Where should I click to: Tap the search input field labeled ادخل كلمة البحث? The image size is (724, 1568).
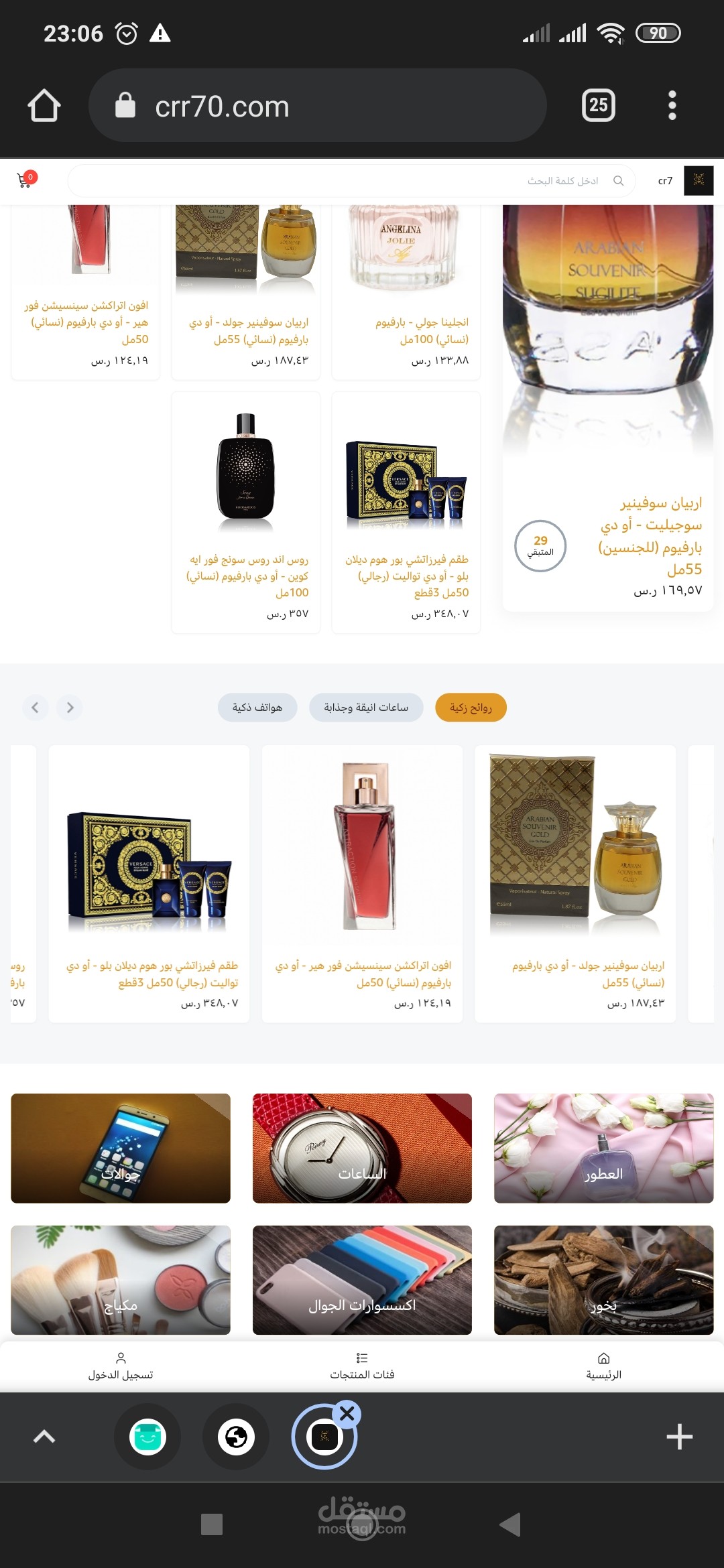pos(402,180)
